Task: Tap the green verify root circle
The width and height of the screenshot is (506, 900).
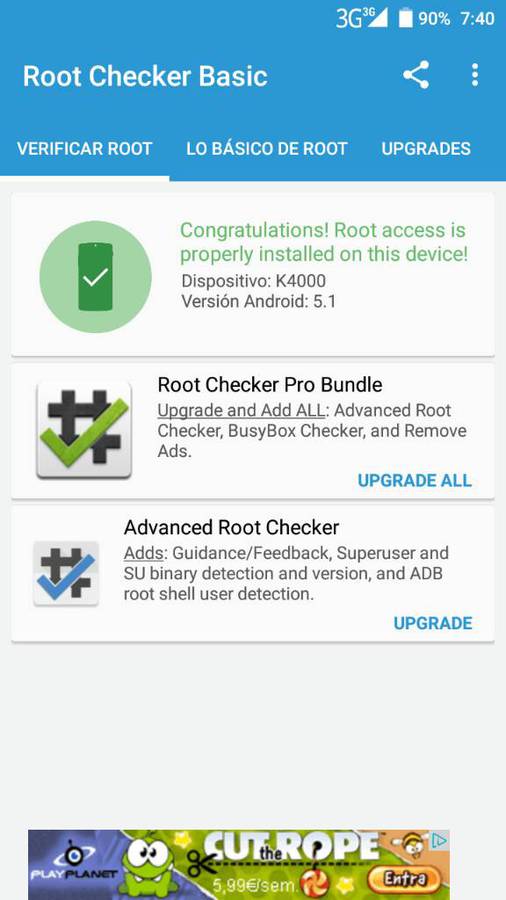Action: [x=96, y=277]
